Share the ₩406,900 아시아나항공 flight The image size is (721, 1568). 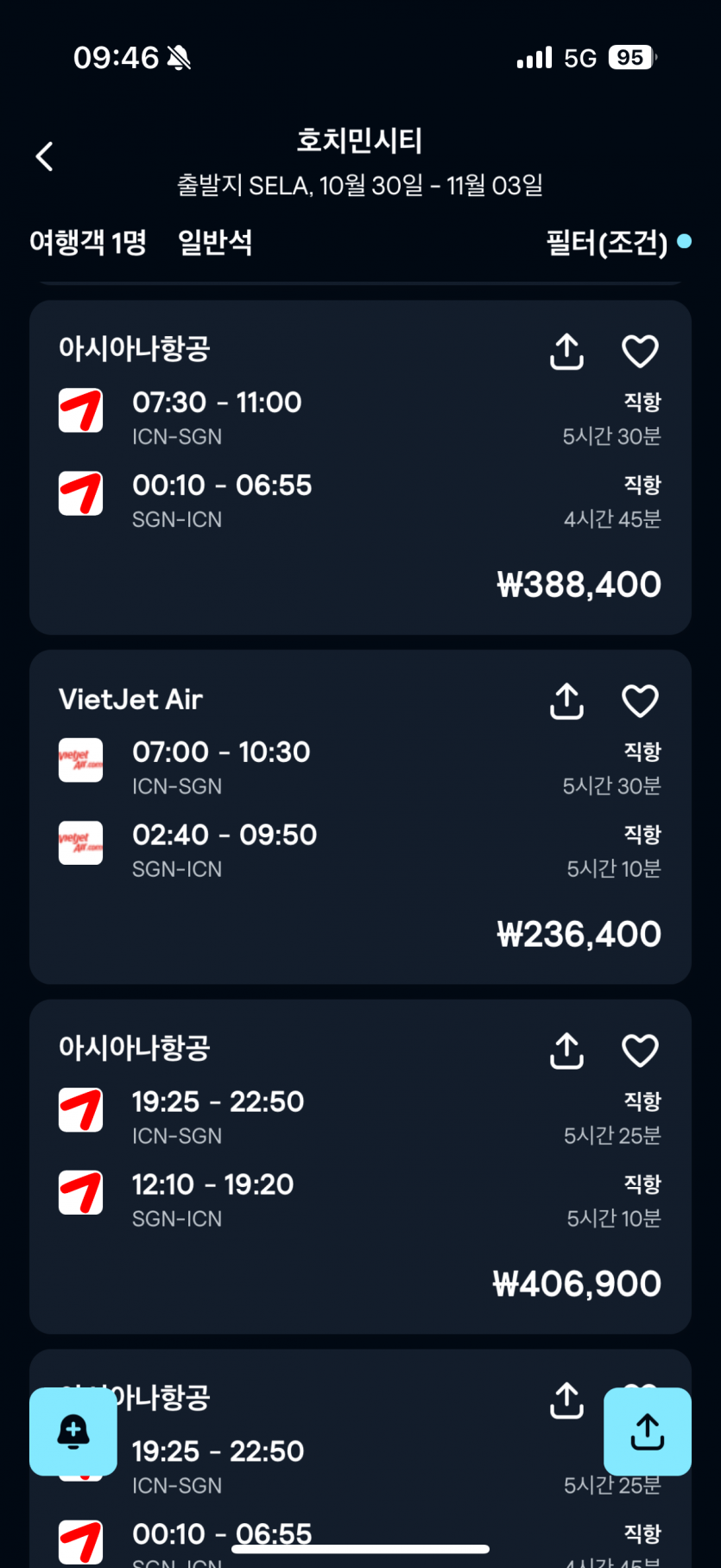566,1051
